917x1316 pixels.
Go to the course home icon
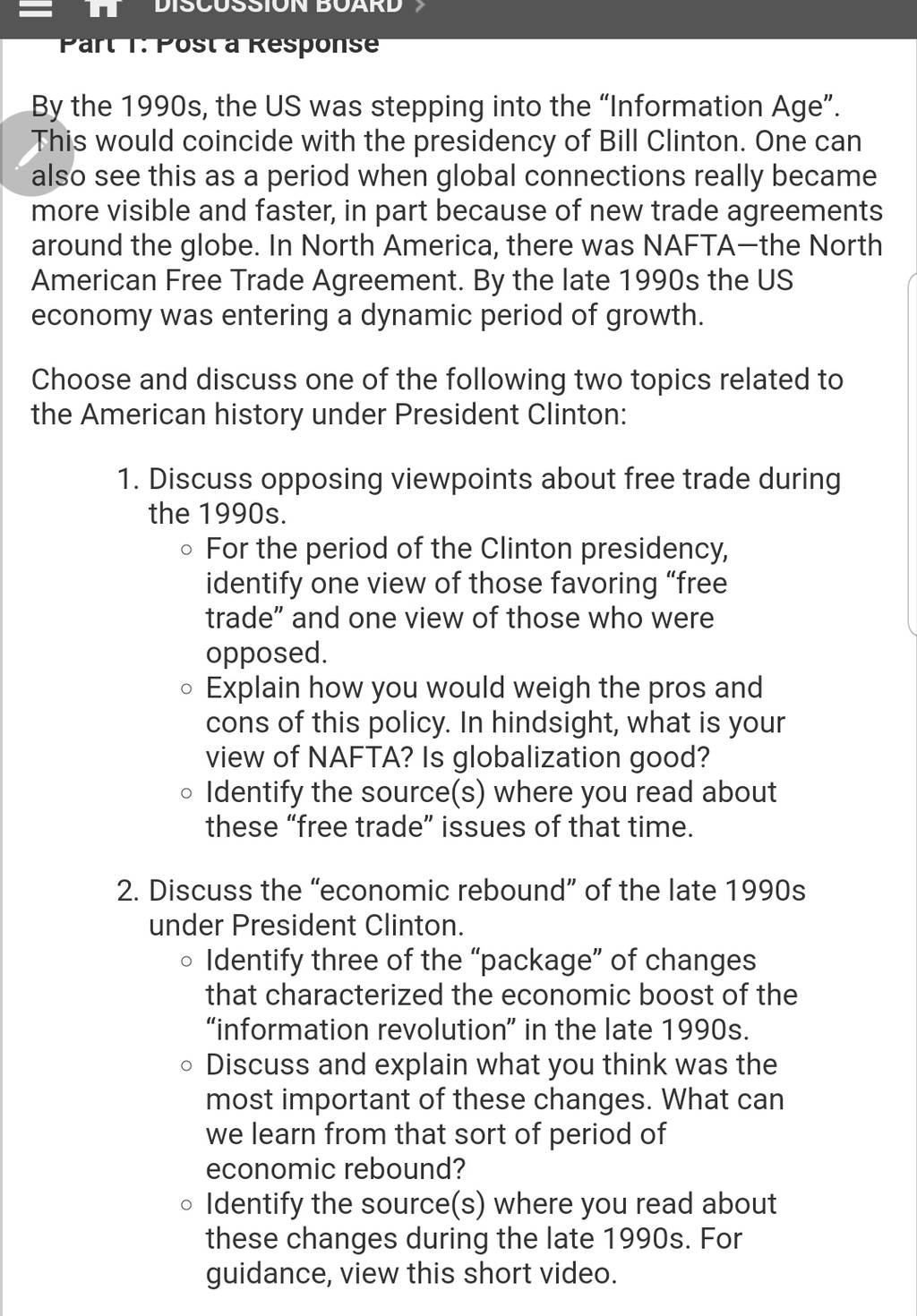click(x=105, y=7)
